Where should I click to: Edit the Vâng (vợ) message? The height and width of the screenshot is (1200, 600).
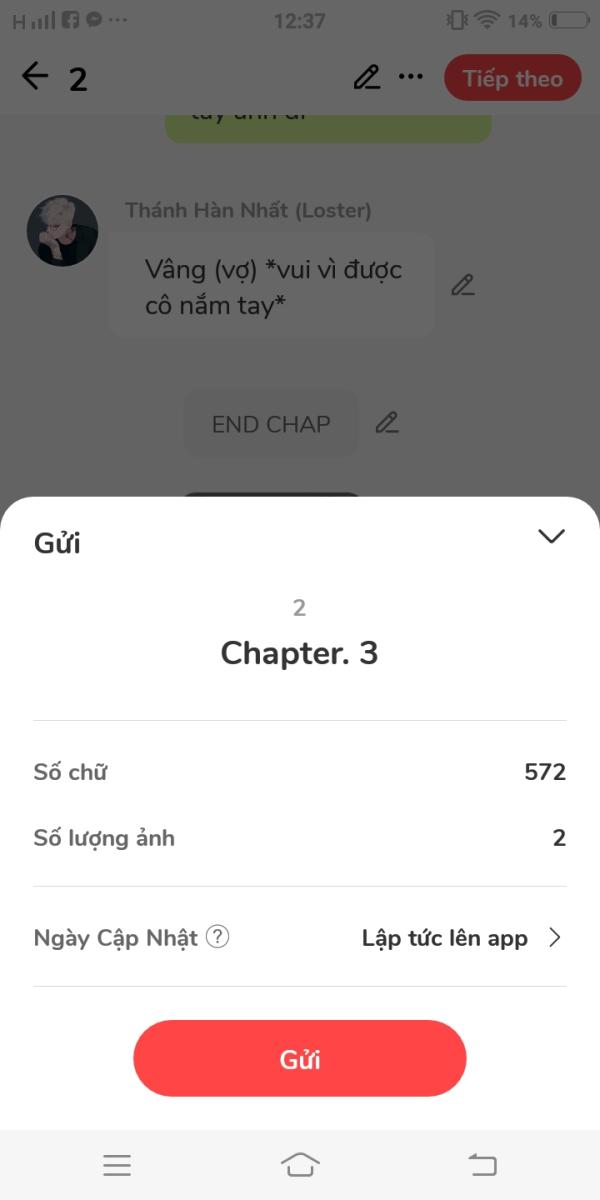(462, 285)
